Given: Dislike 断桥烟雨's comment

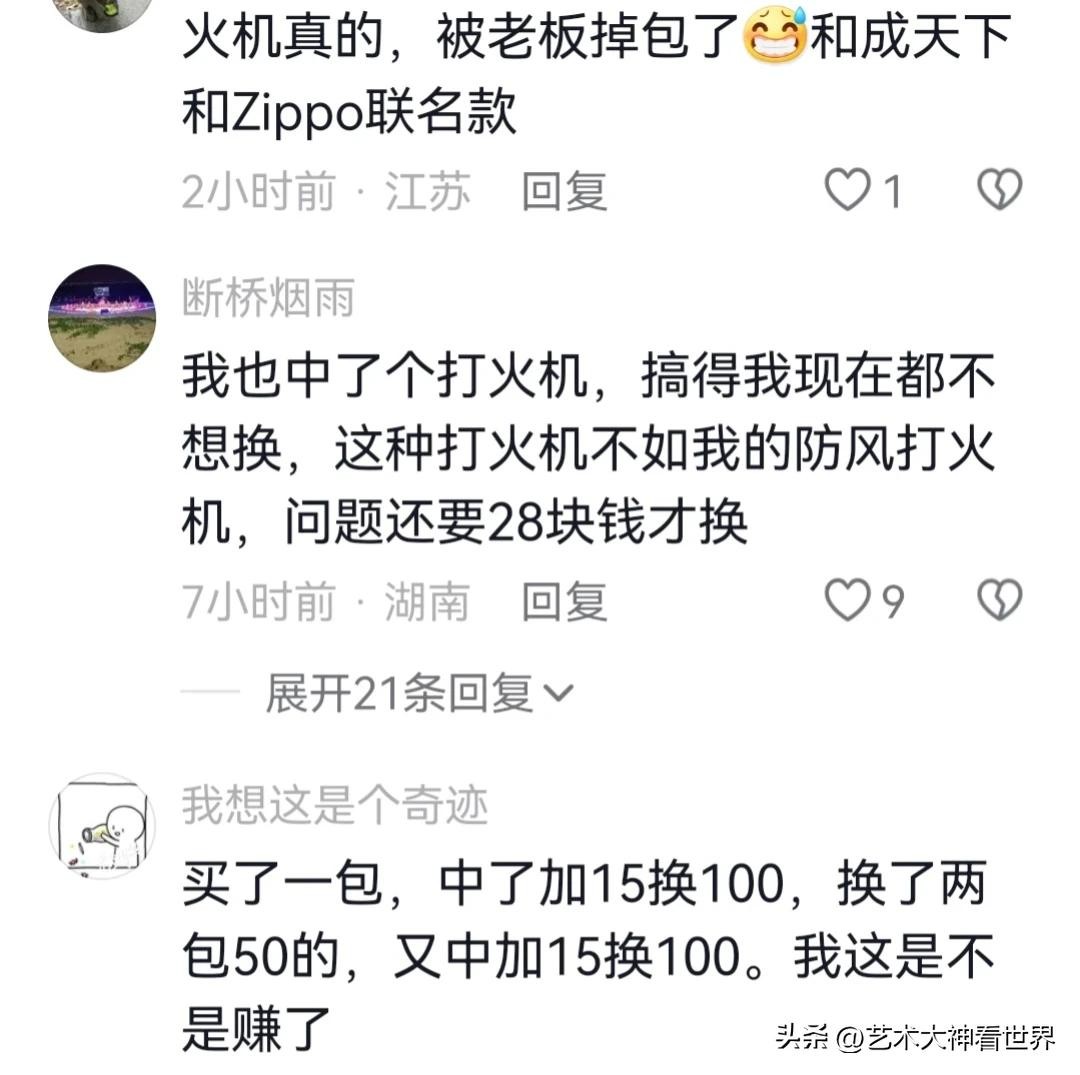Looking at the screenshot, I should click(998, 600).
